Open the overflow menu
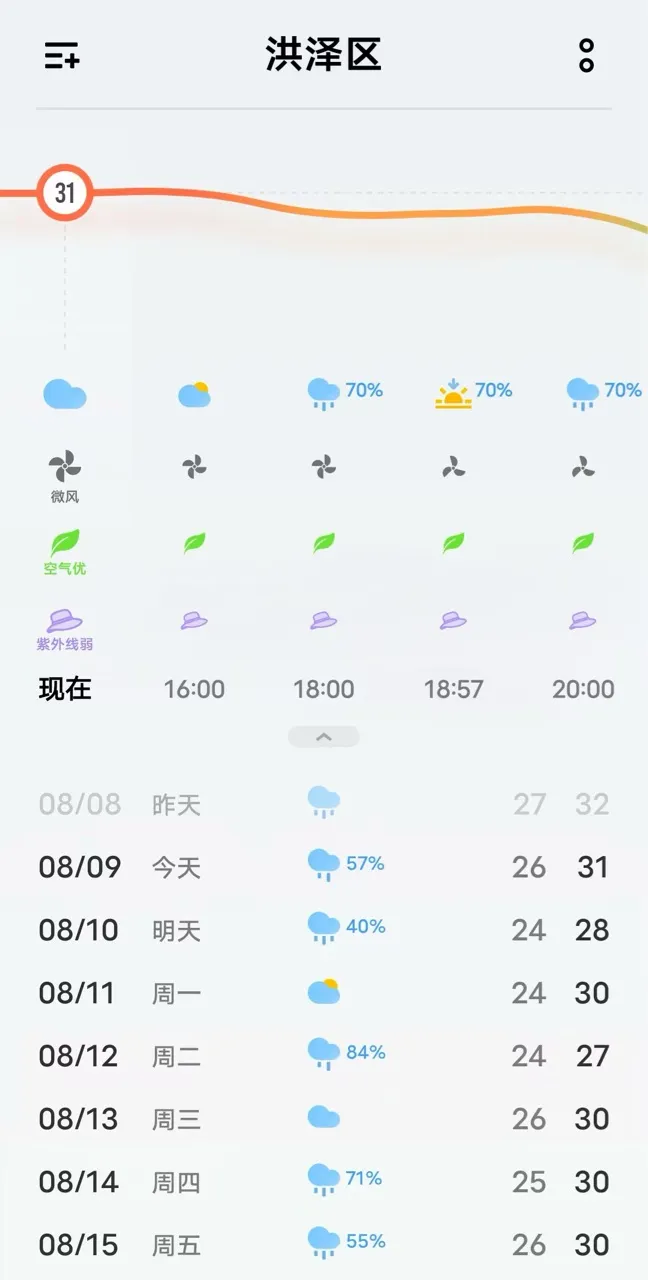Image resolution: width=648 pixels, height=1280 pixels. (587, 56)
